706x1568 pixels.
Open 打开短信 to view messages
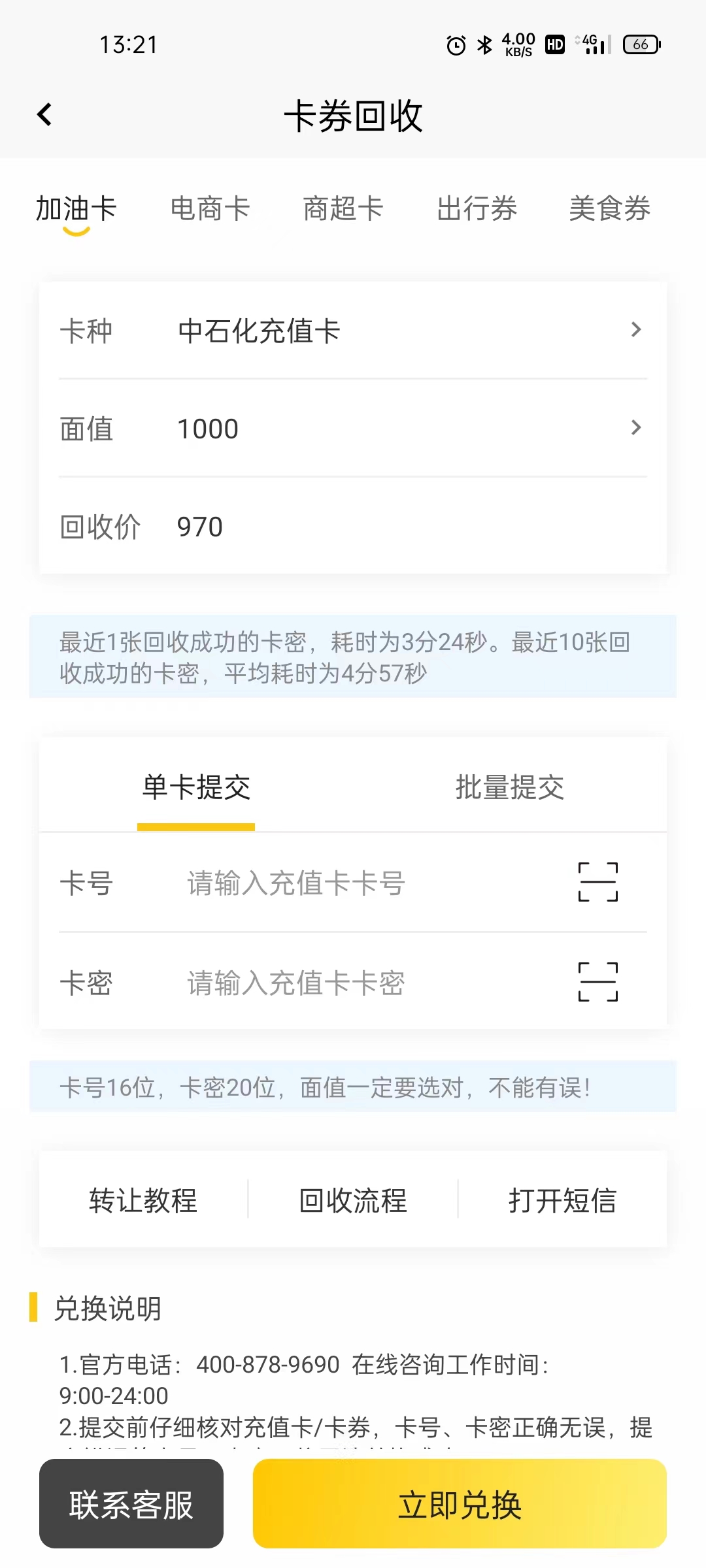click(562, 1200)
